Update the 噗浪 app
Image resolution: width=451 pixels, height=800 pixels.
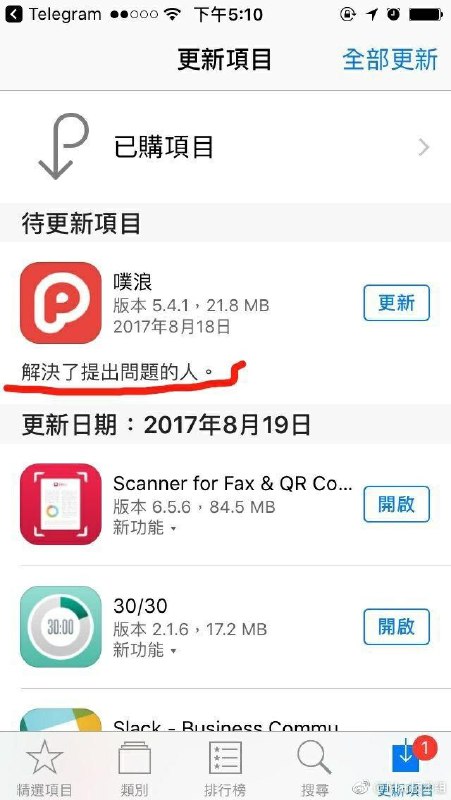click(396, 303)
